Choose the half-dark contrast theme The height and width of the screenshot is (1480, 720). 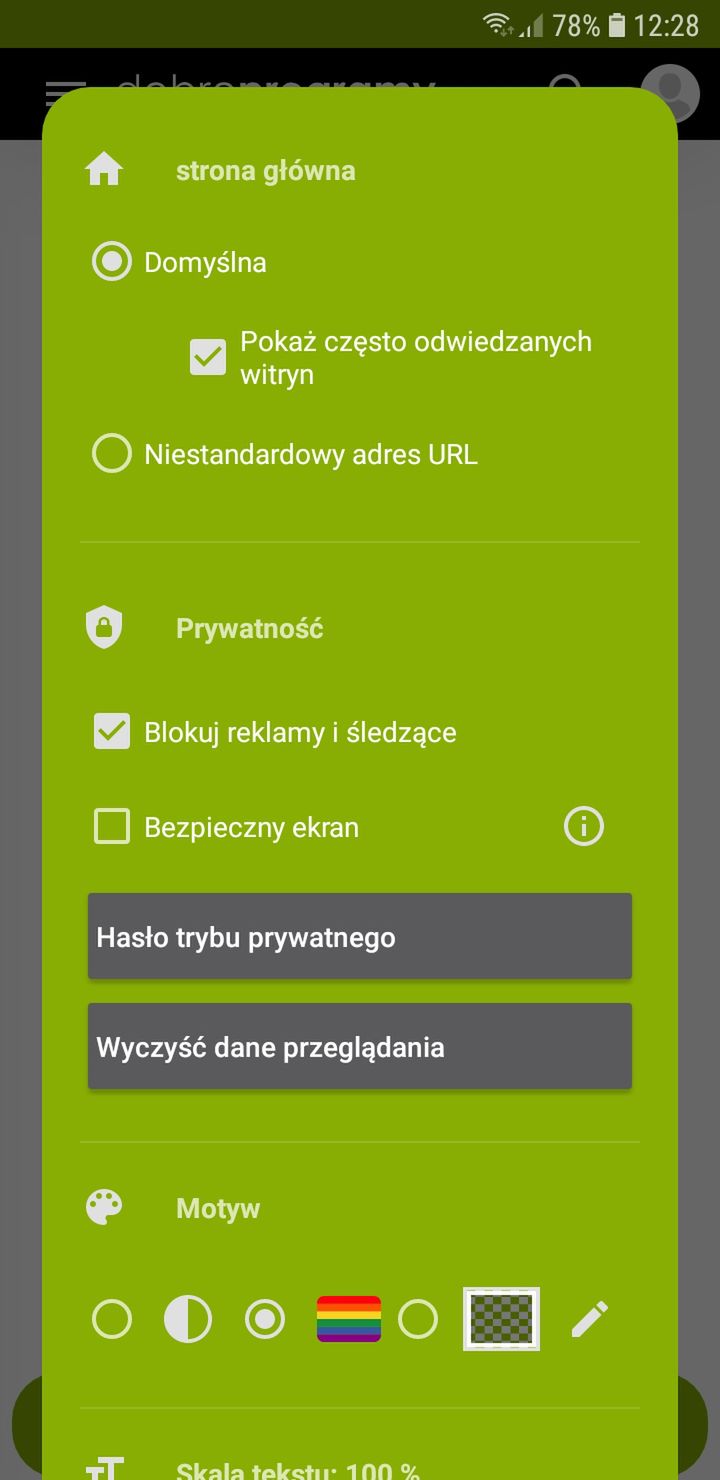point(188,1319)
